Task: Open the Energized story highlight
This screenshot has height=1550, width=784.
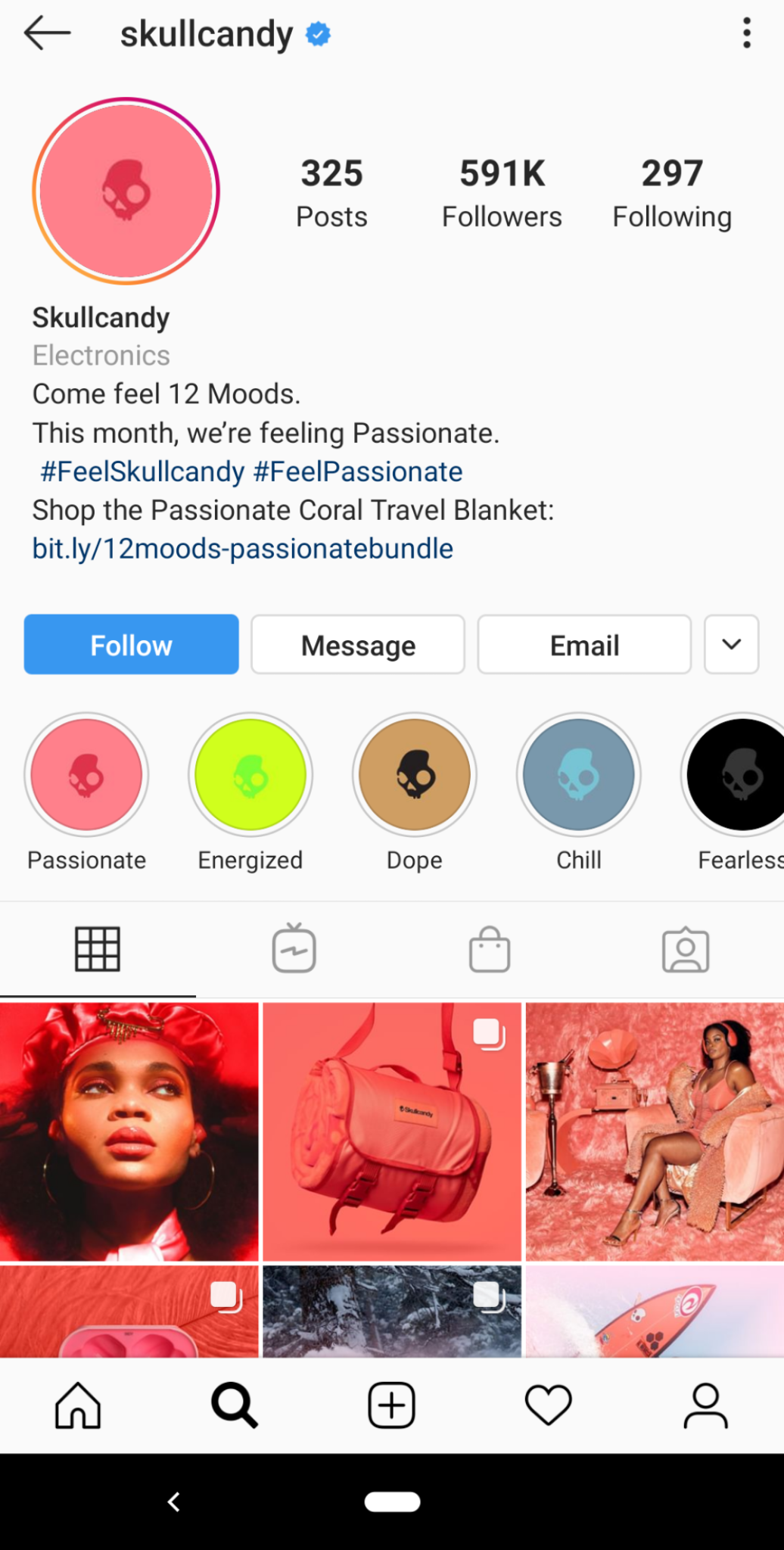Action: (250, 775)
